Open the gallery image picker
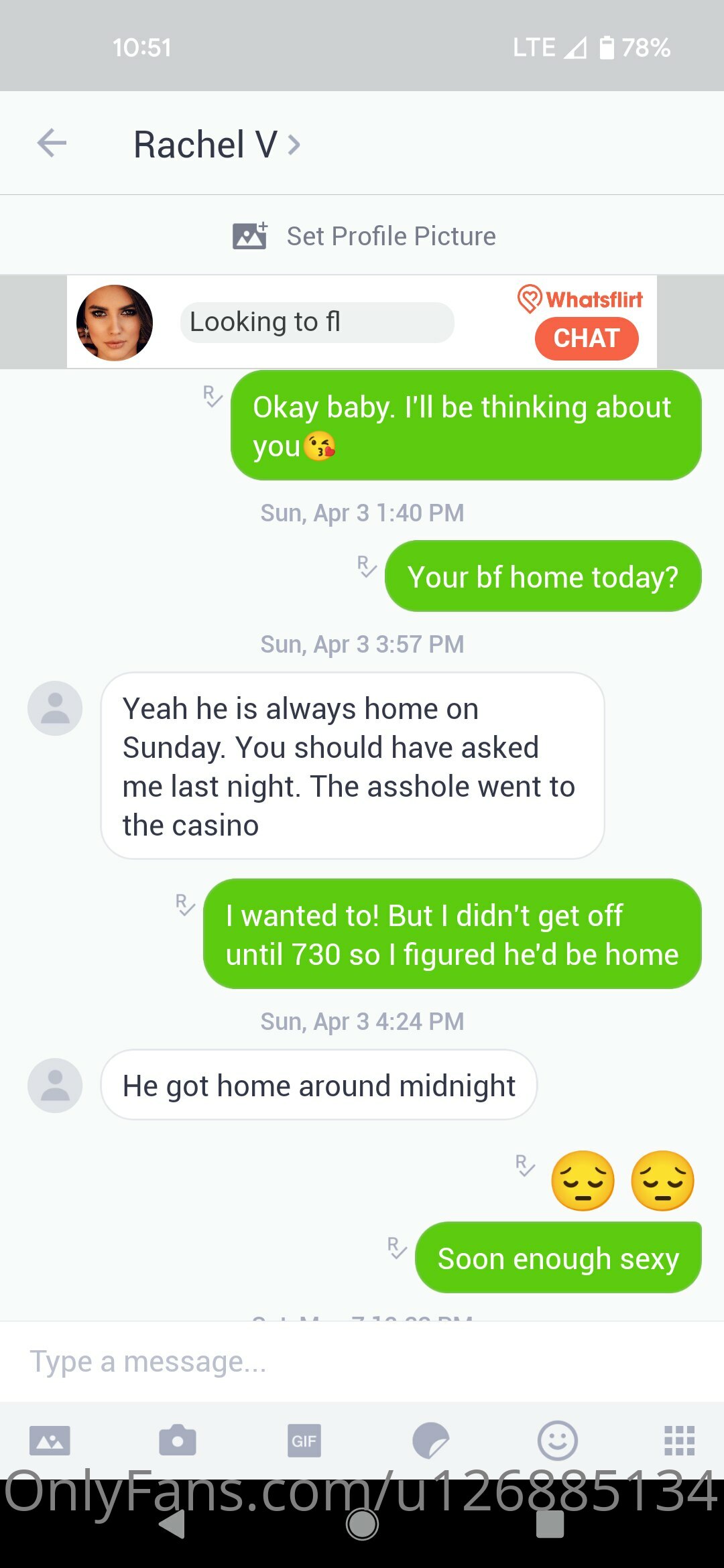The width and height of the screenshot is (724, 1568). (50, 1441)
